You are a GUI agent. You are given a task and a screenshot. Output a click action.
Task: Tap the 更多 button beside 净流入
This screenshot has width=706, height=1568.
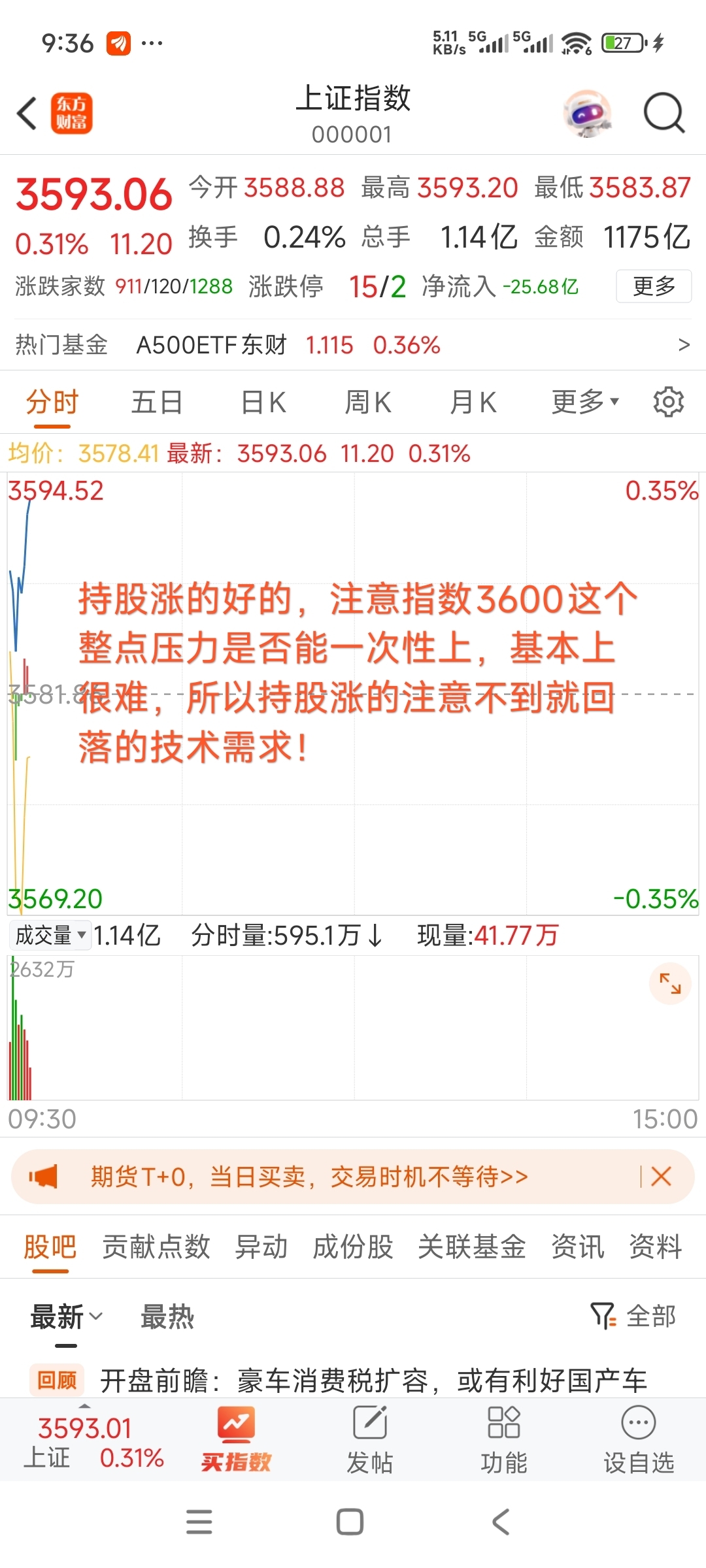click(x=654, y=286)
